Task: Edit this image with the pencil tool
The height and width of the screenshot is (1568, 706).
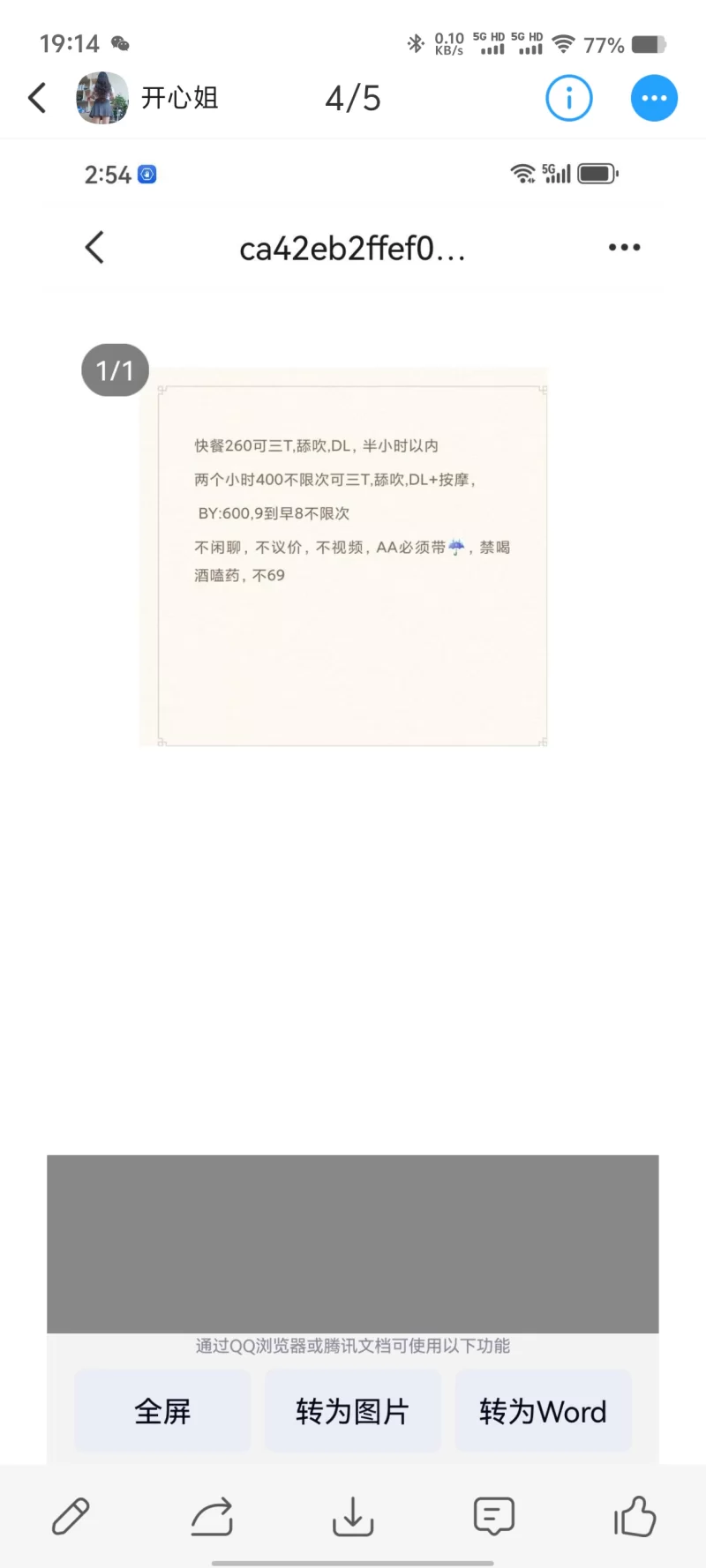Action: pos(71,1517)
